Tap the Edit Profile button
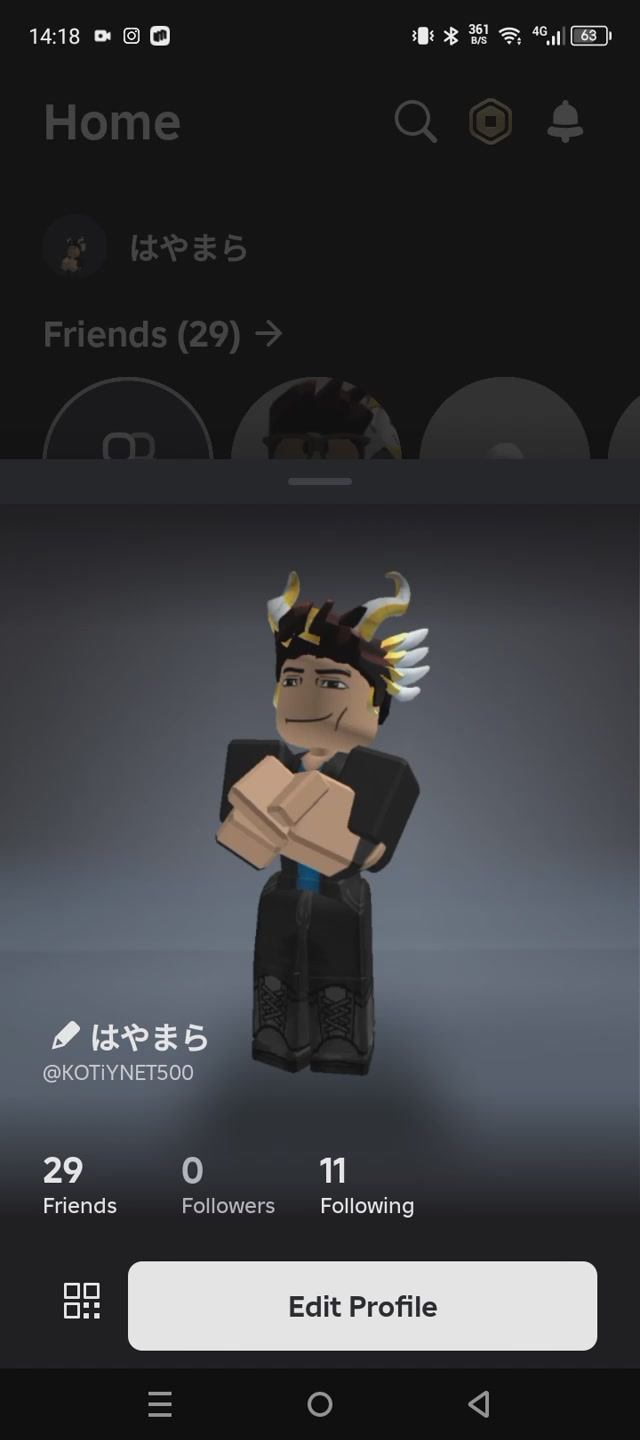This screenshot has width=640, height=1440. (x=362, y=1306)
